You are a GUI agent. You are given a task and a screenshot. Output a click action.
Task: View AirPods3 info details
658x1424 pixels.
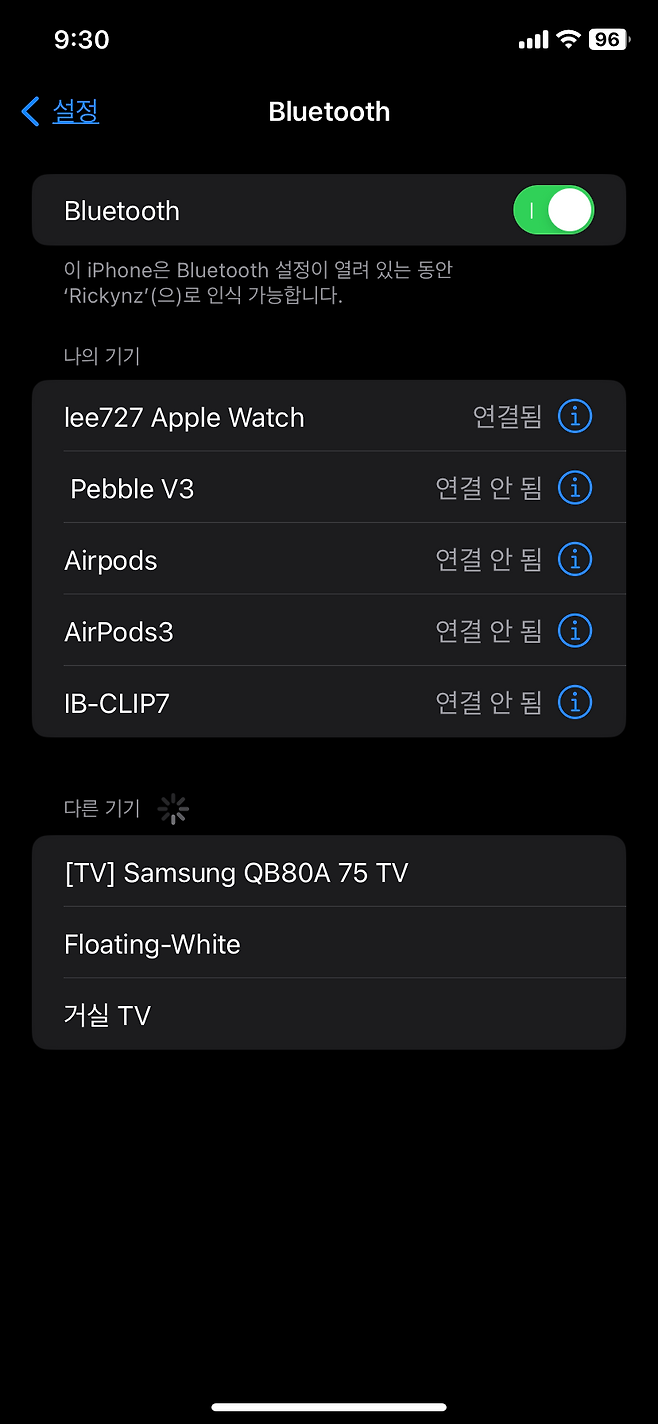coord(575,631)
